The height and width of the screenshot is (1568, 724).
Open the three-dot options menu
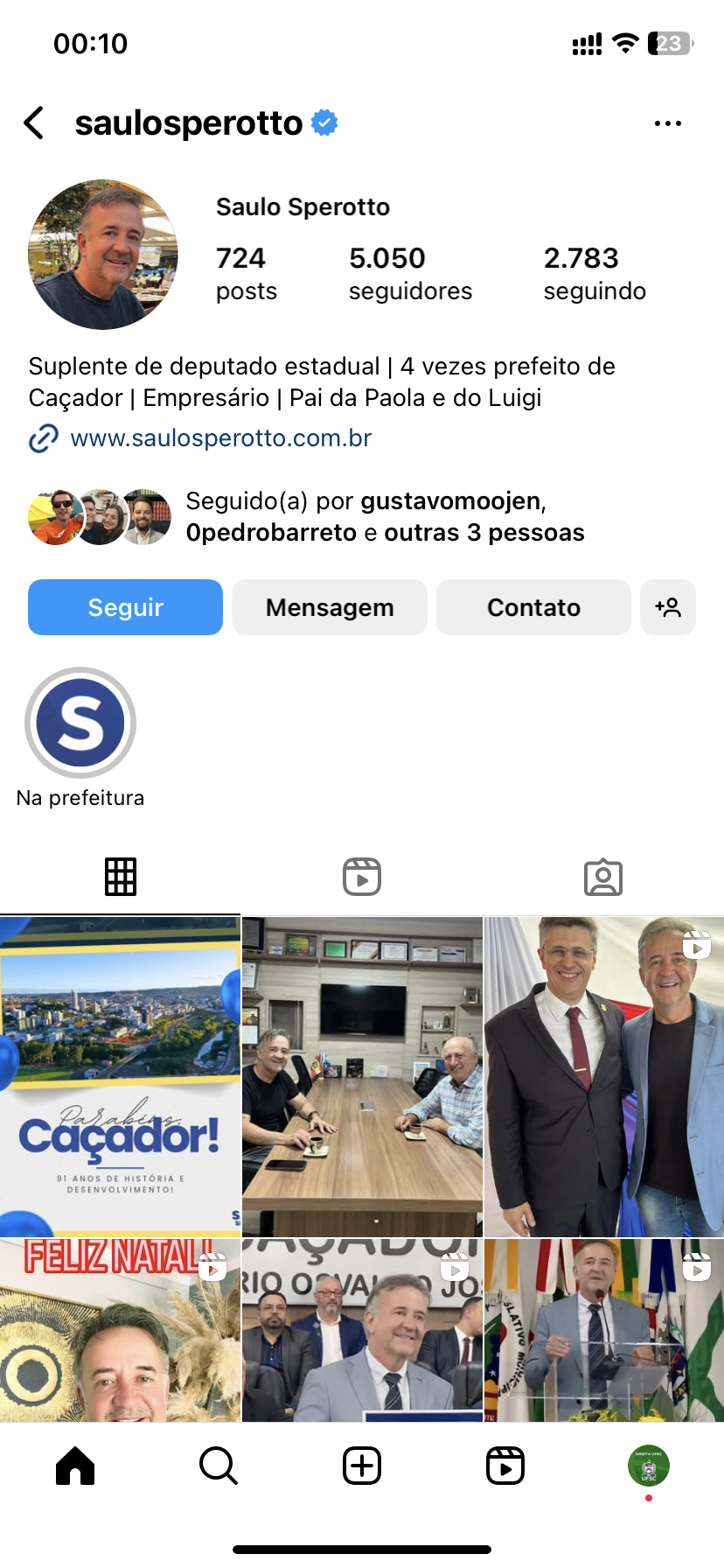[x=667, y=123]
